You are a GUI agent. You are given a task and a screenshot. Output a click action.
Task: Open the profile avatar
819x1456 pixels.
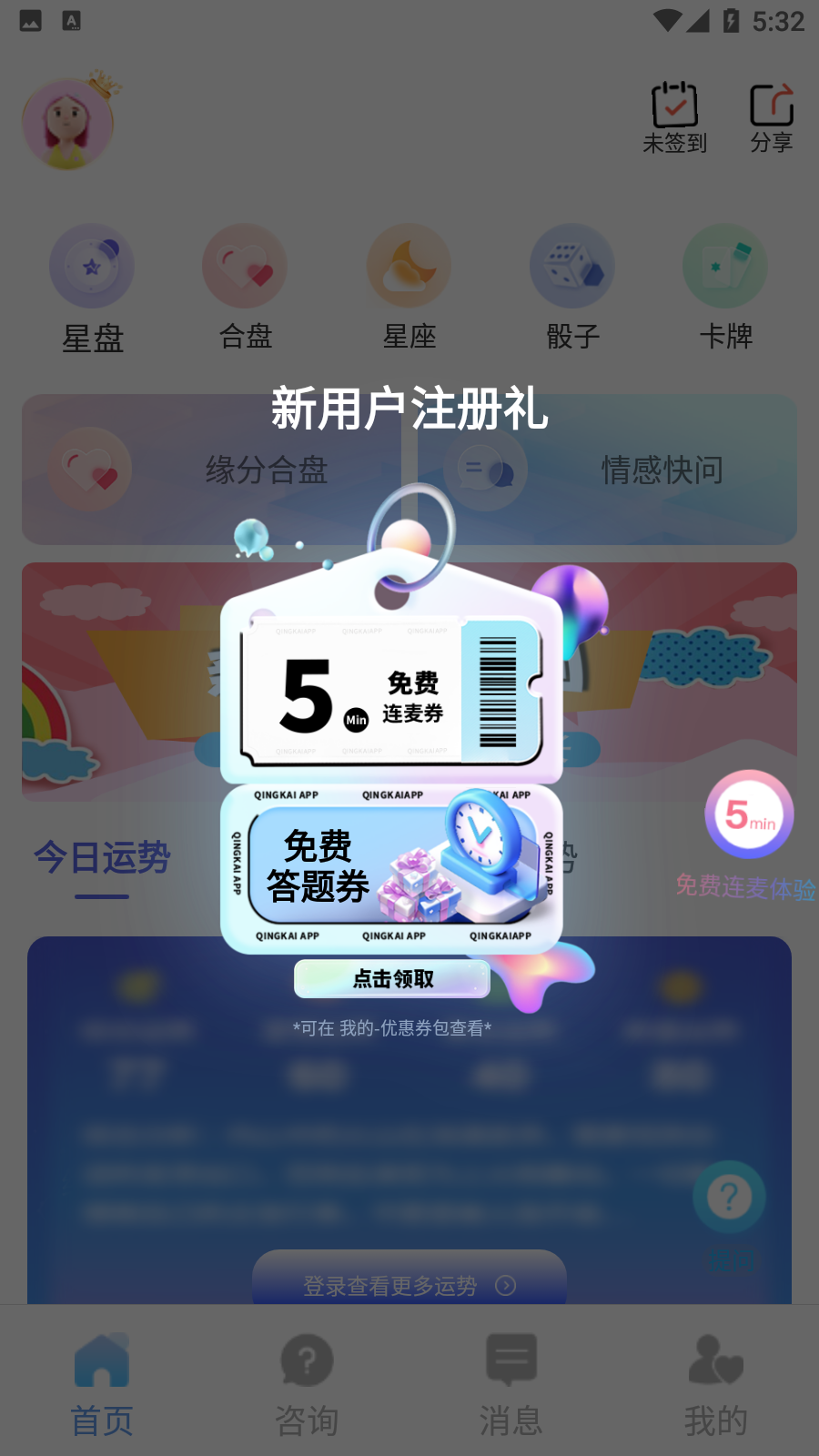[68, 125]
